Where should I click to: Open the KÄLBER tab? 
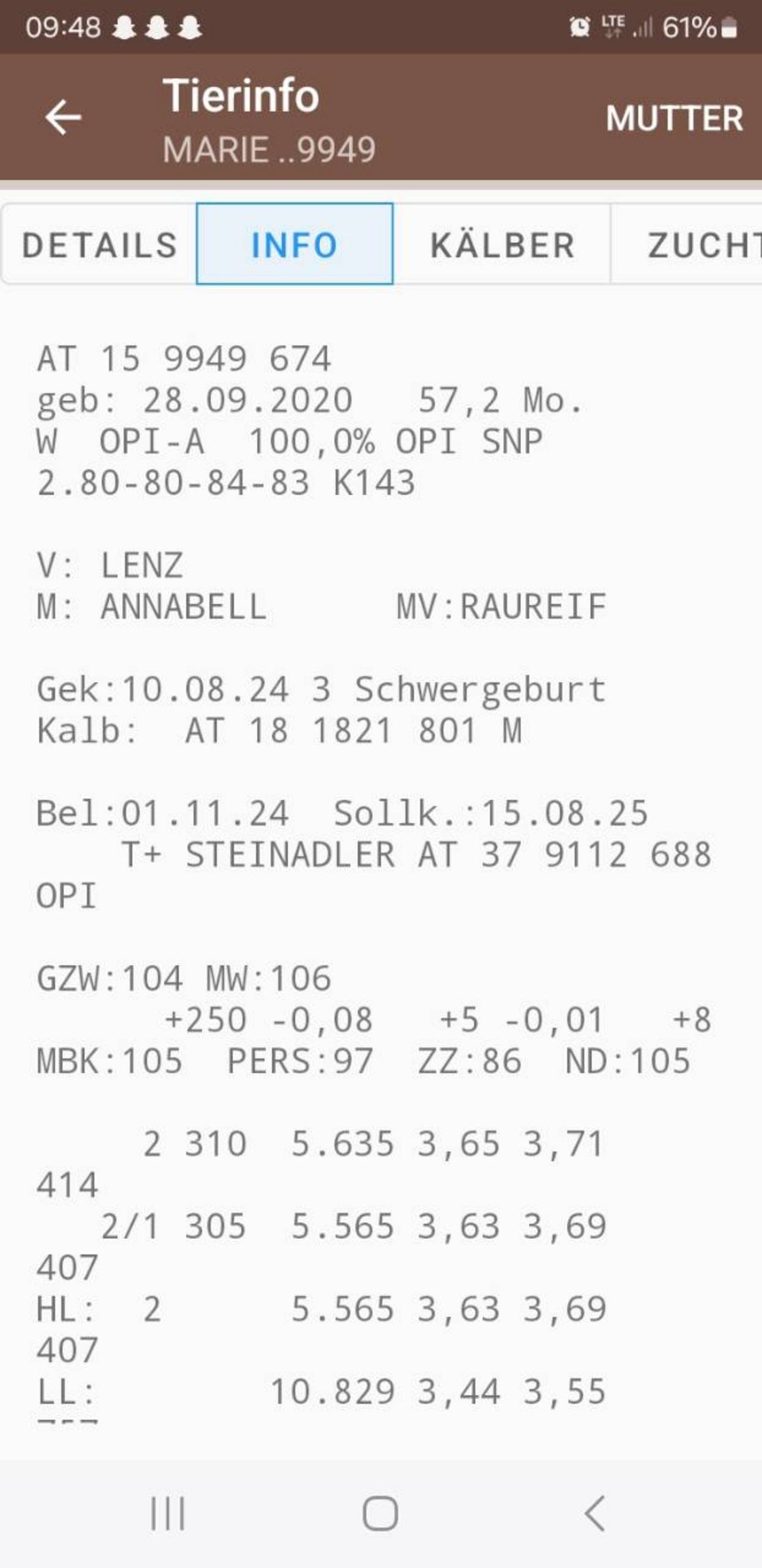pyautogui.click(x=502, y=245)
